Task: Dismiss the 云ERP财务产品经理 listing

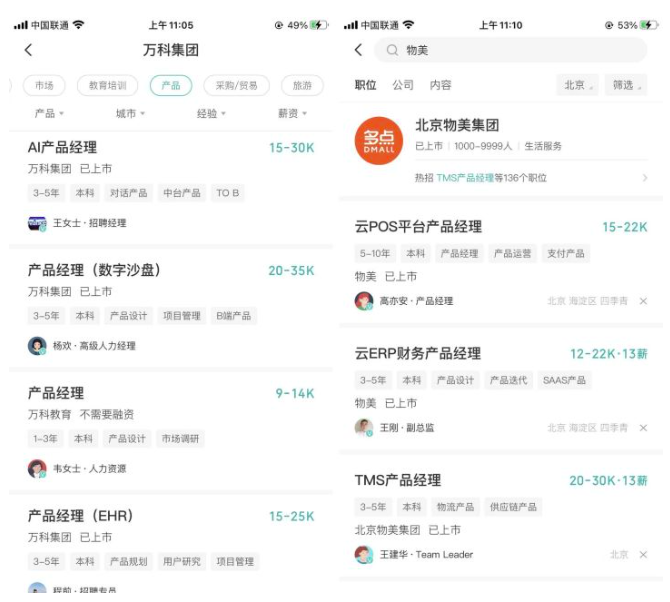Action: pos(643,428)
